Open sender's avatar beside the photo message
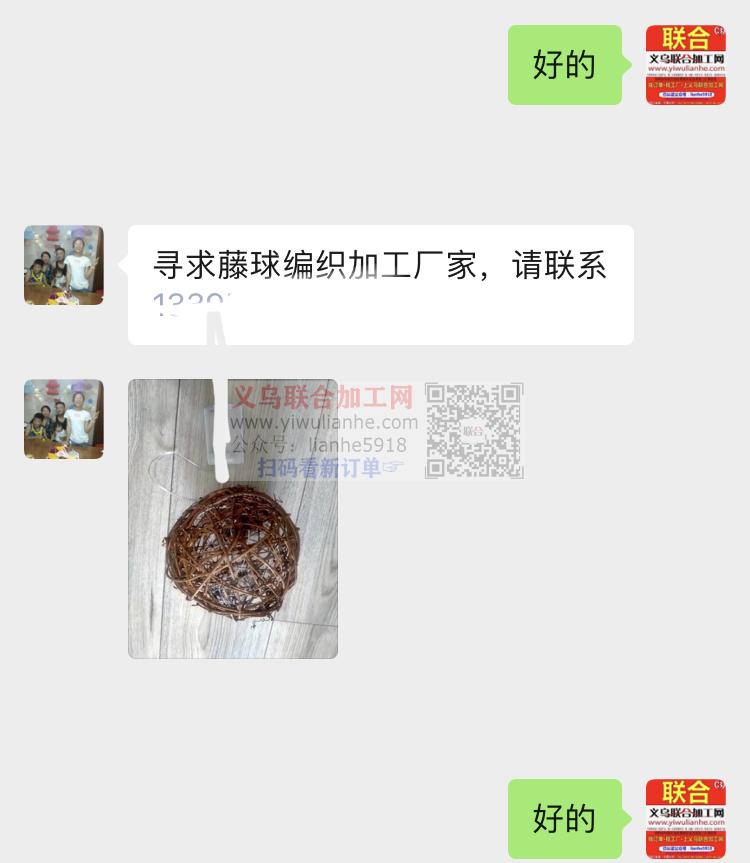The width and height of the screenshot is (750, 863). [64, 419]
